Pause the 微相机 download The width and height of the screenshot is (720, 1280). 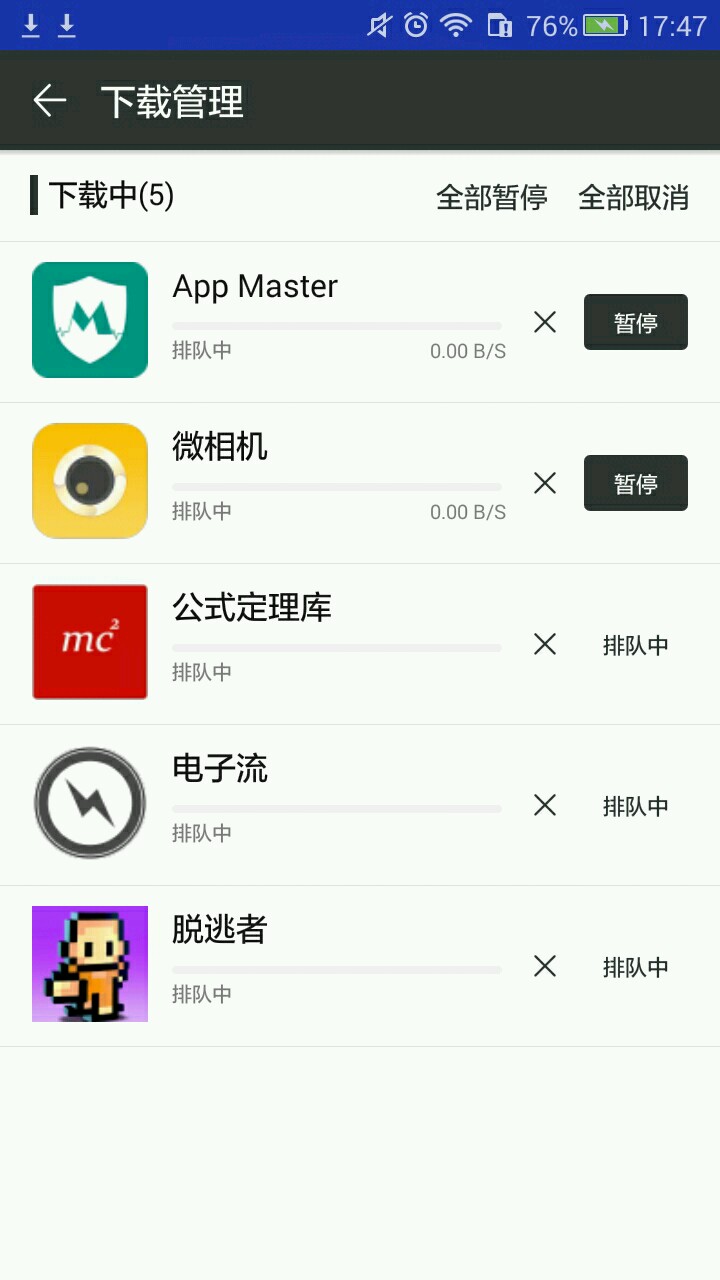[x=636, y=483]
